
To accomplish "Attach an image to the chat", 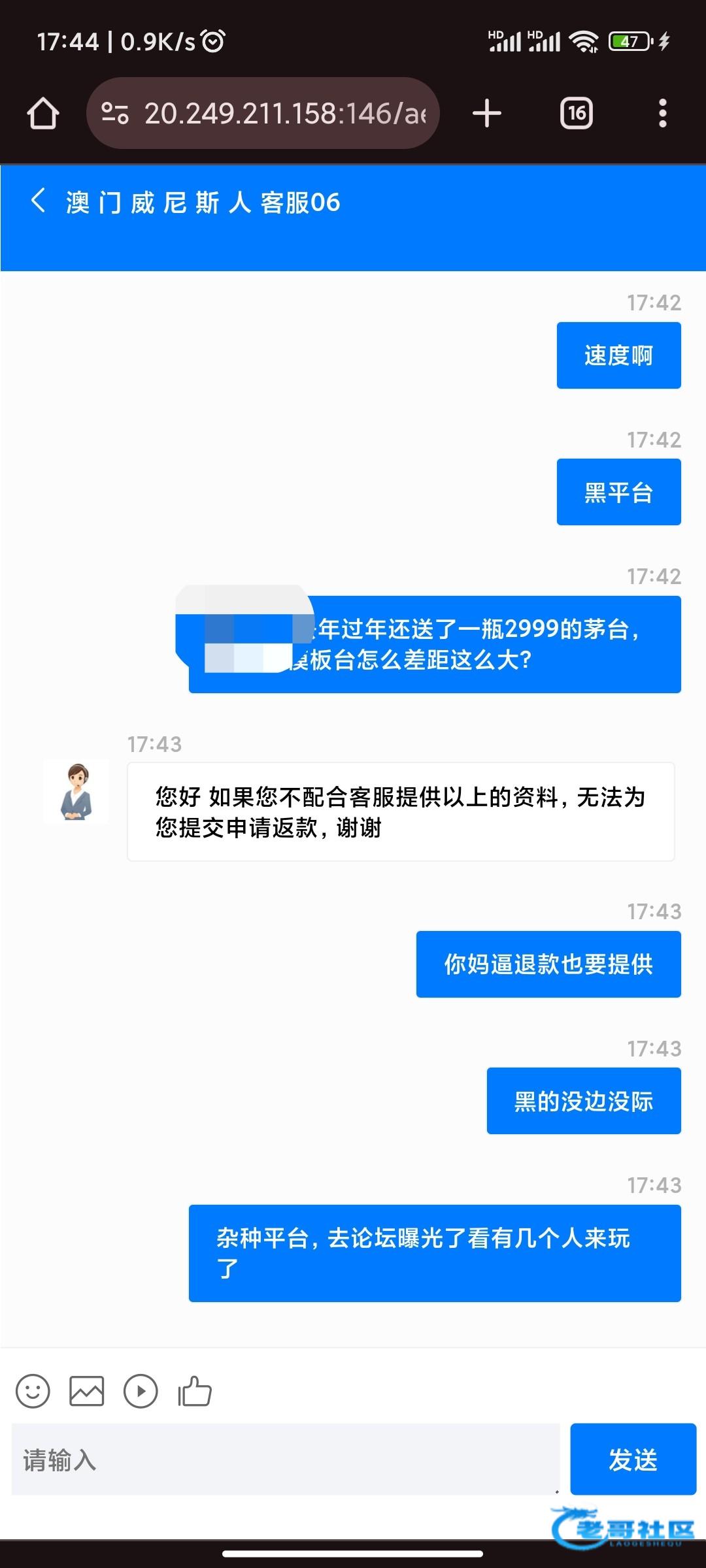I will tap(87, 1391).
